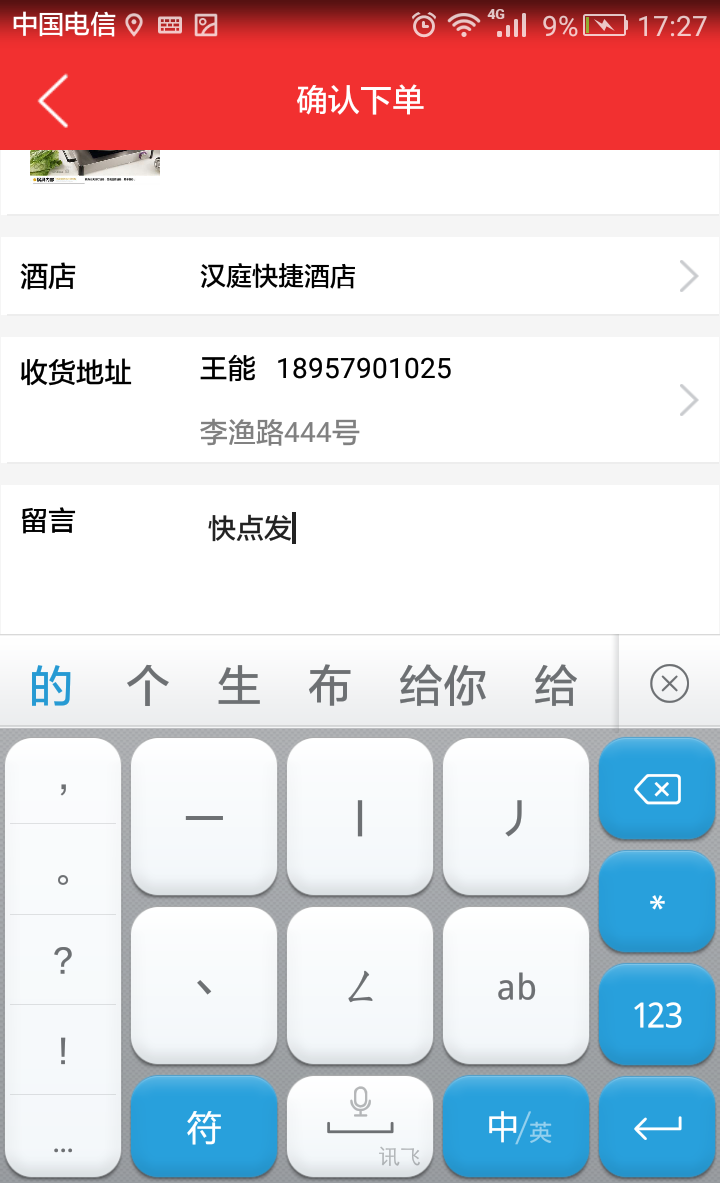Choose the suggestion 给你
The height and width of the screenshot is (1183, 720).
442,686
